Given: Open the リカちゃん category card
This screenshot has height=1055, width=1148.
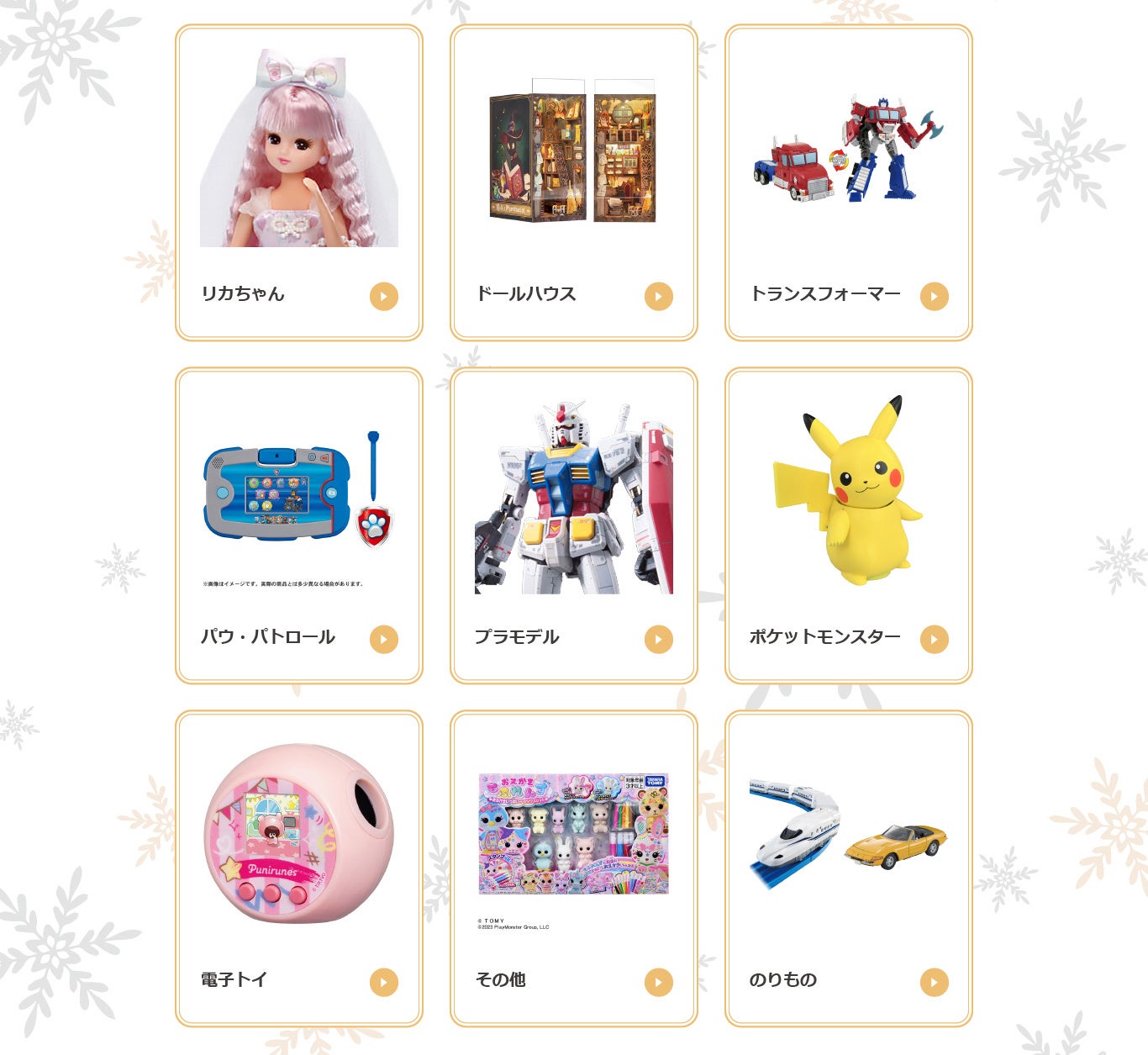Looking at the screenshot, I should [x=298, y=182].
